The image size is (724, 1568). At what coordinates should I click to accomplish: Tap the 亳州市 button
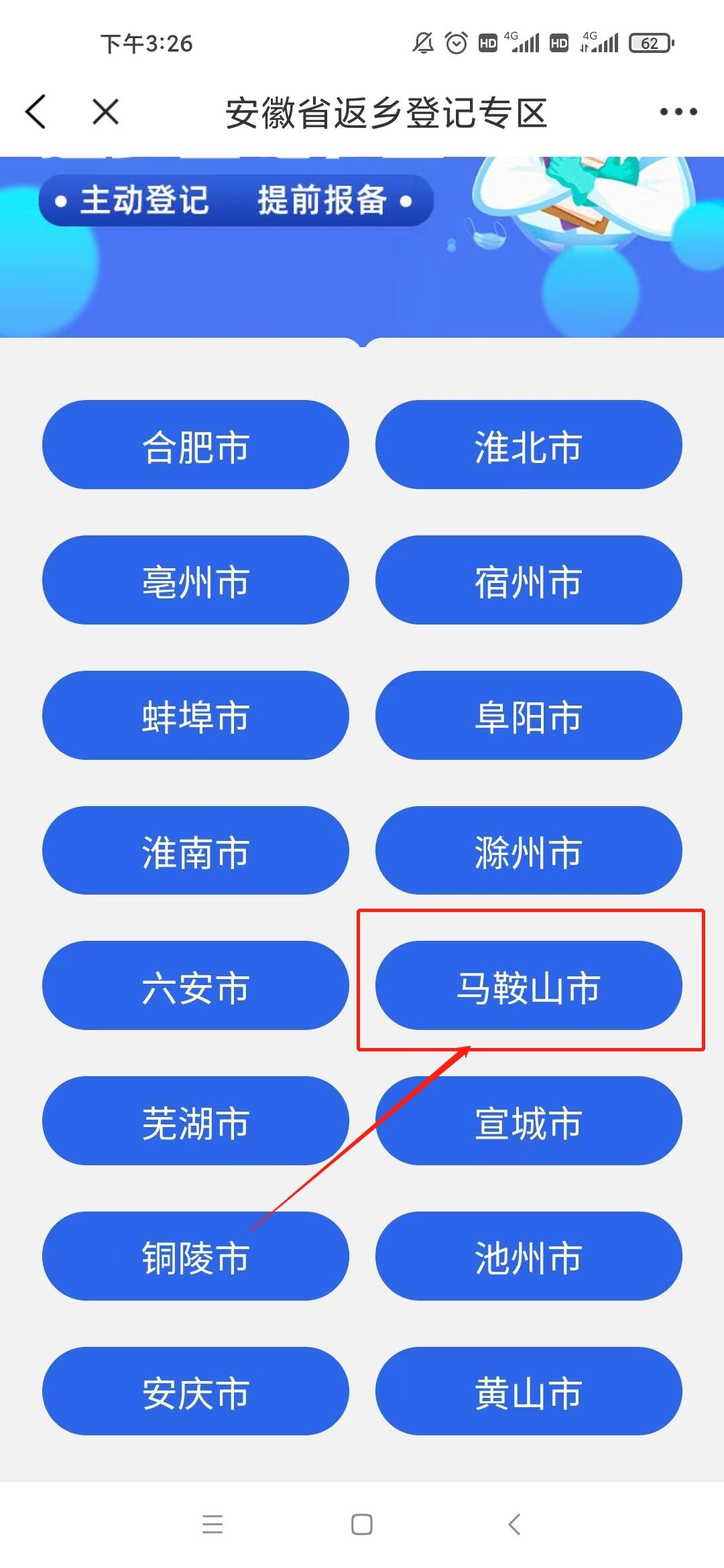195,580
